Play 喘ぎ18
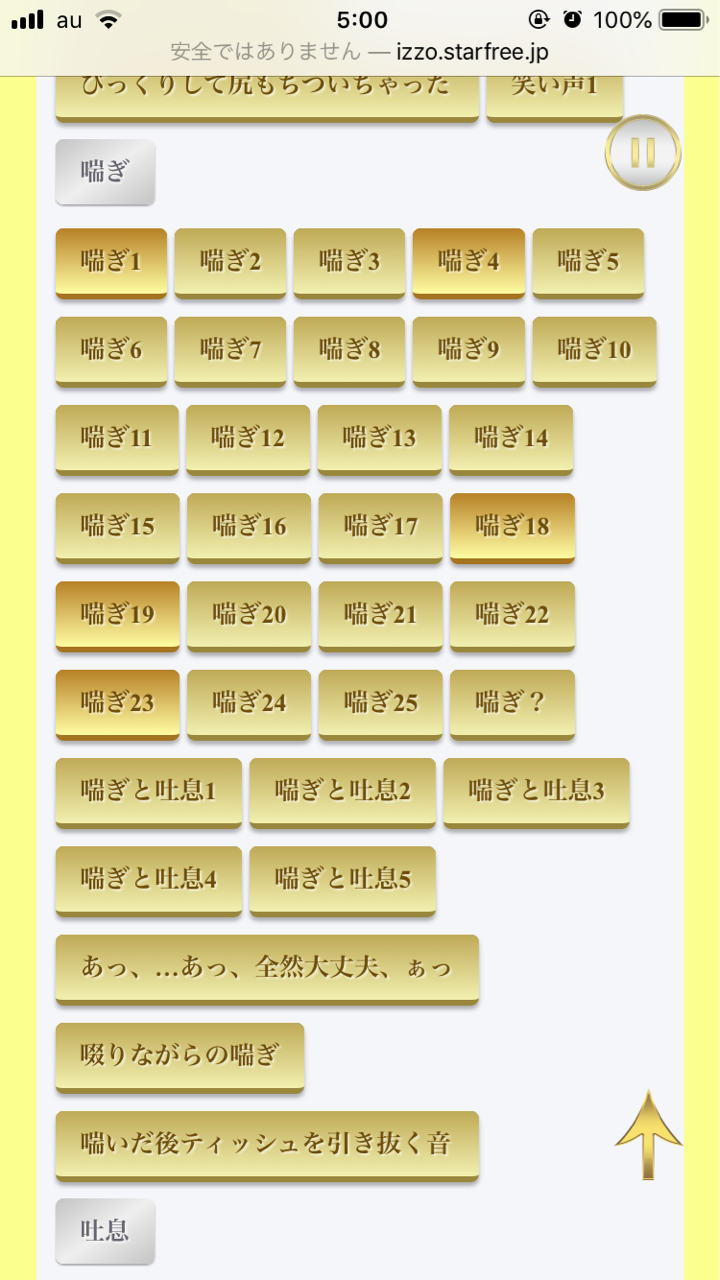Image resolution: width=720 pixels, height=1280 pixels. point(512,527)
